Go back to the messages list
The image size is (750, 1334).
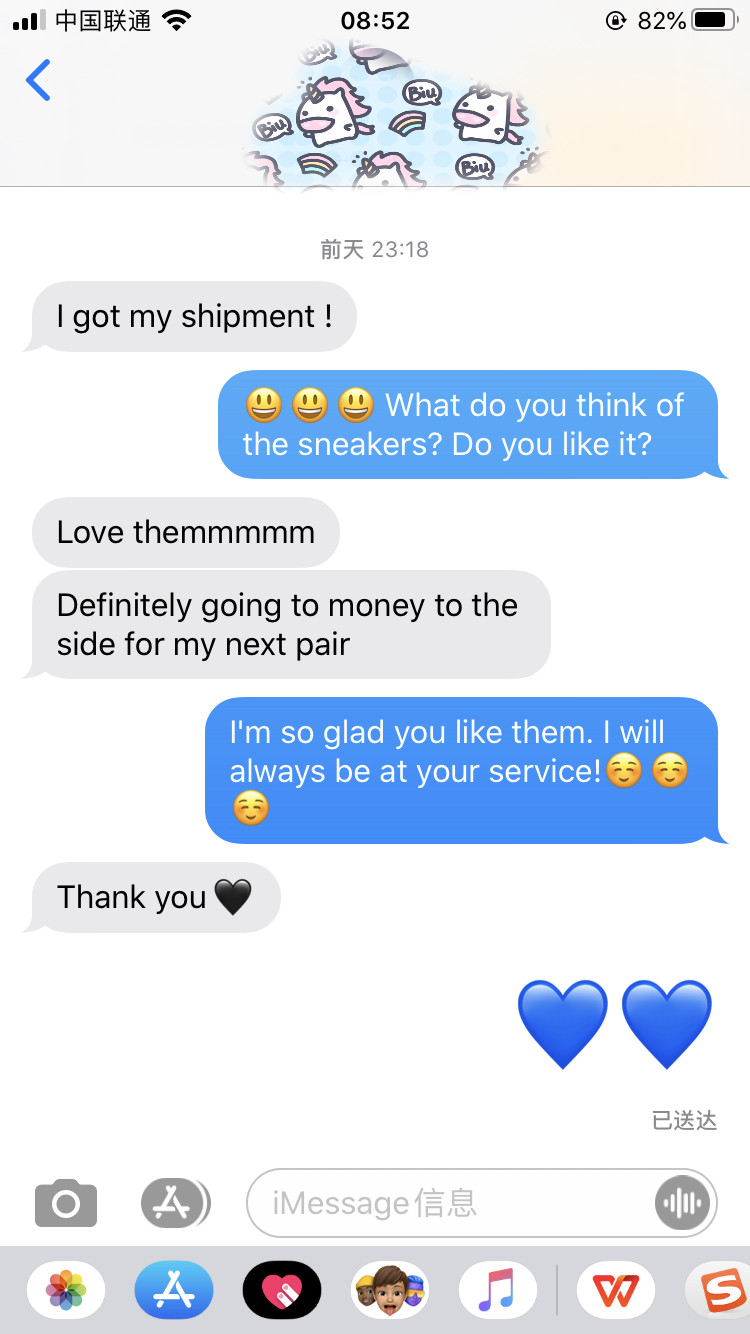pyautogui.click(x=38, y=80)
